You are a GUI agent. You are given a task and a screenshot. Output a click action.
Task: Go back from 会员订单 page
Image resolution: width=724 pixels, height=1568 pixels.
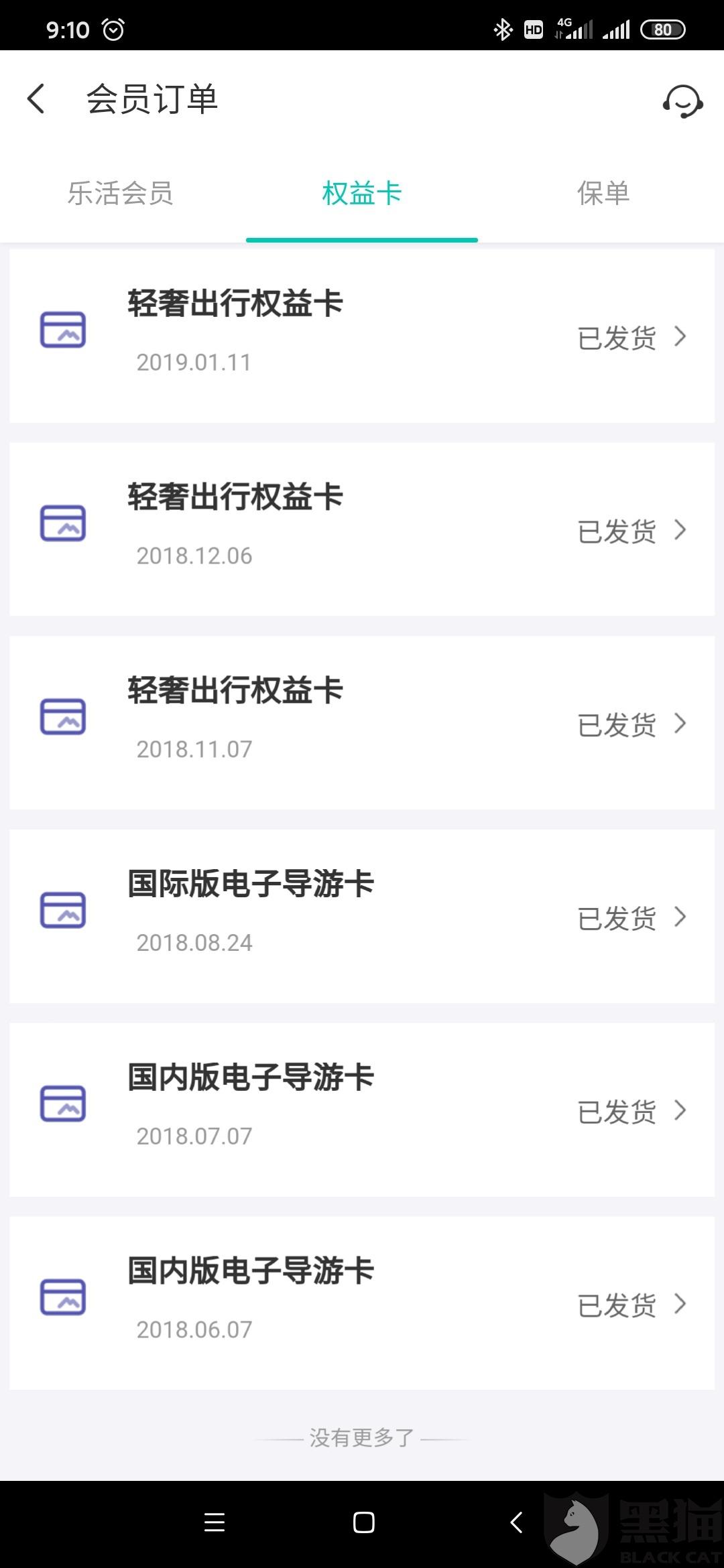(x=36, y=99)
